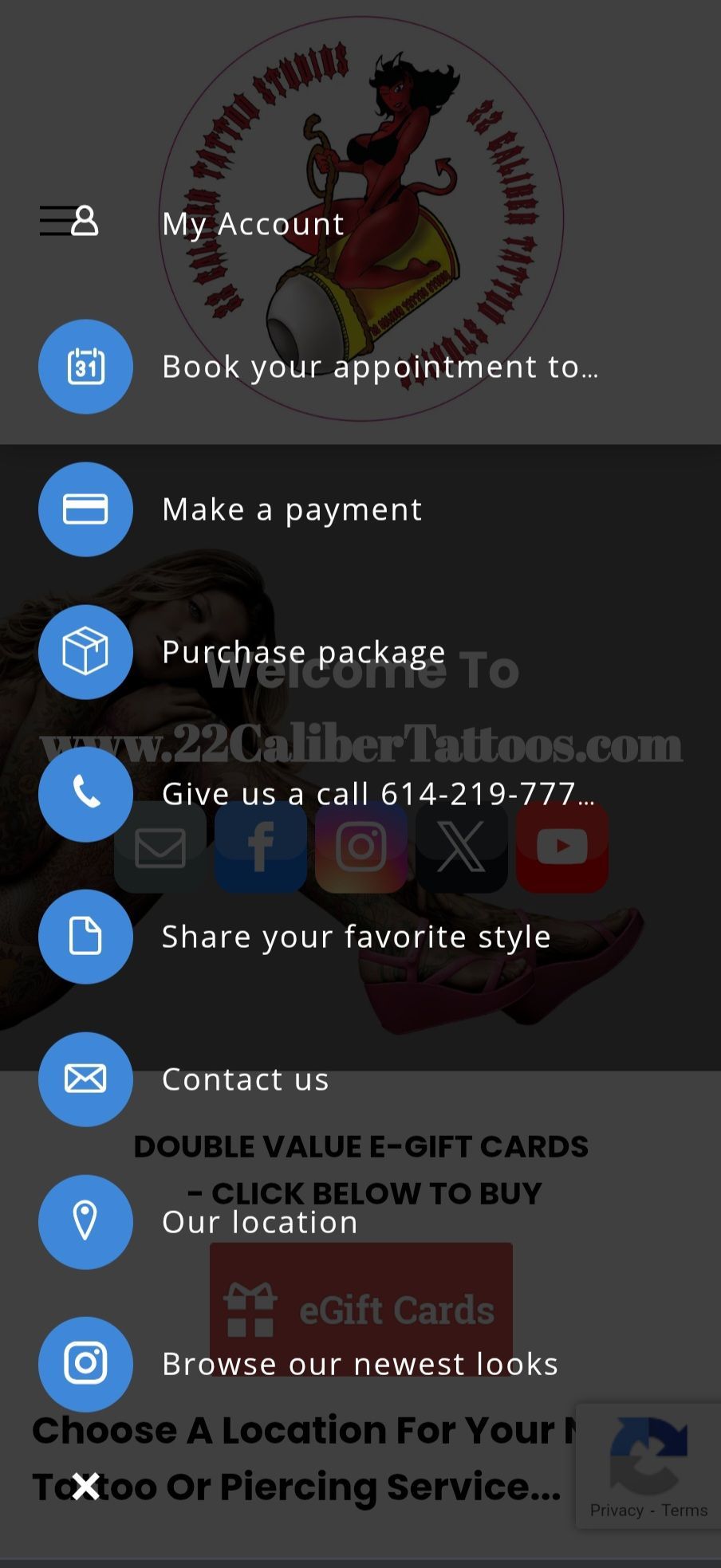Viewport: 721px width, 1568px height.
Task: Select Make a payment option
Action: tap(85, 509)
